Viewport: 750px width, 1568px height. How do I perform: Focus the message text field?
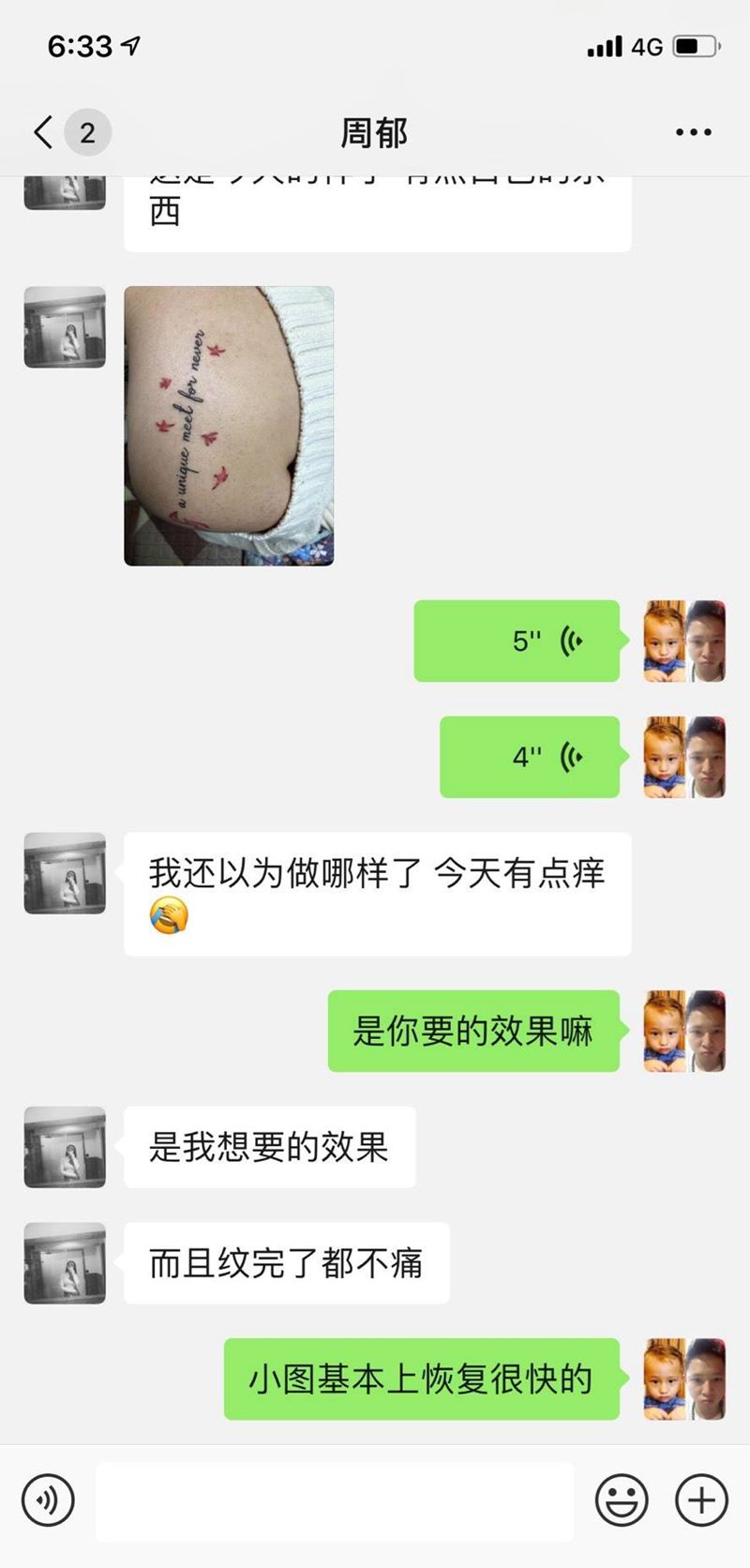pos(335,1500)
